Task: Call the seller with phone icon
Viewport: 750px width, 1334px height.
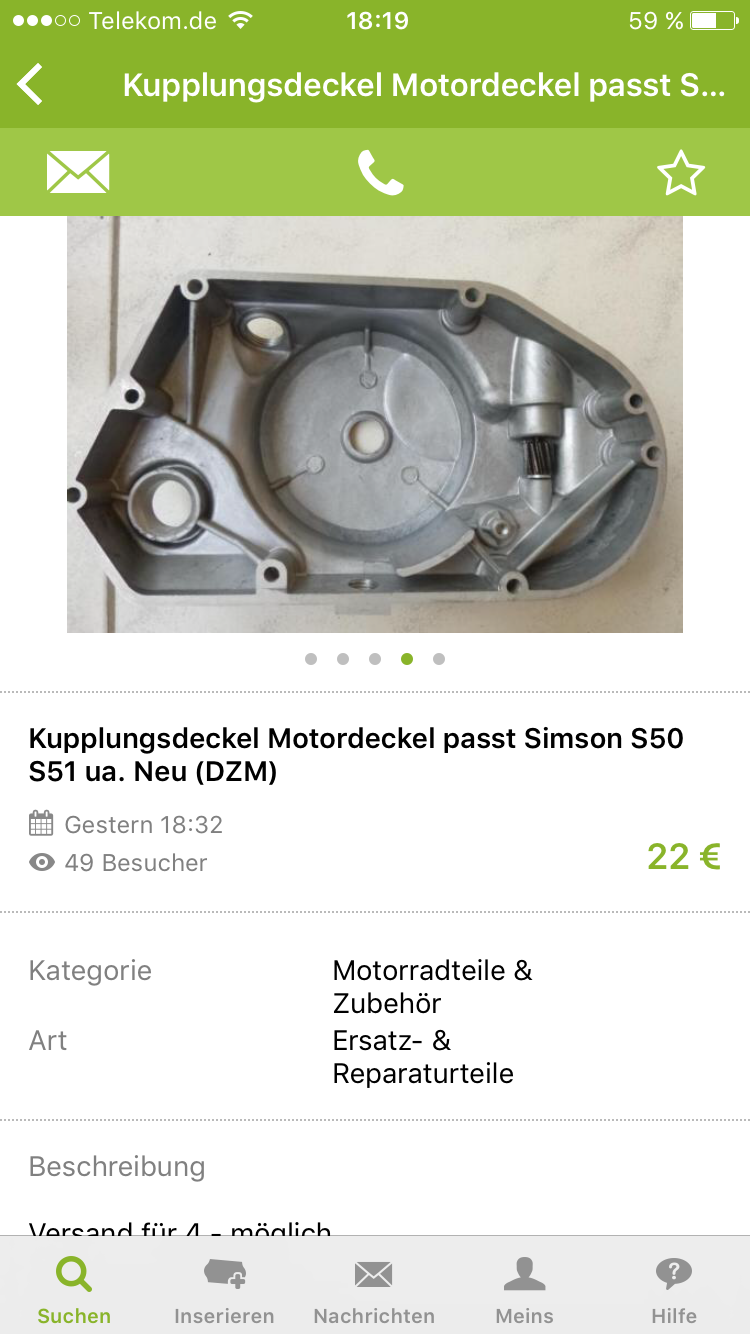Action: [380, 173]
